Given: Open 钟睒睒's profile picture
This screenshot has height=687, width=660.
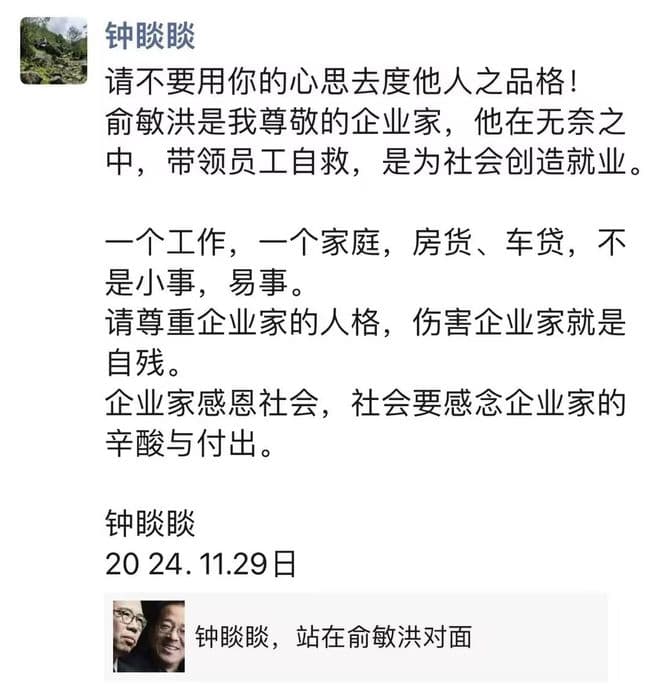Looking at the screenshot, I should pyautogui.click(x=53, y=50).
